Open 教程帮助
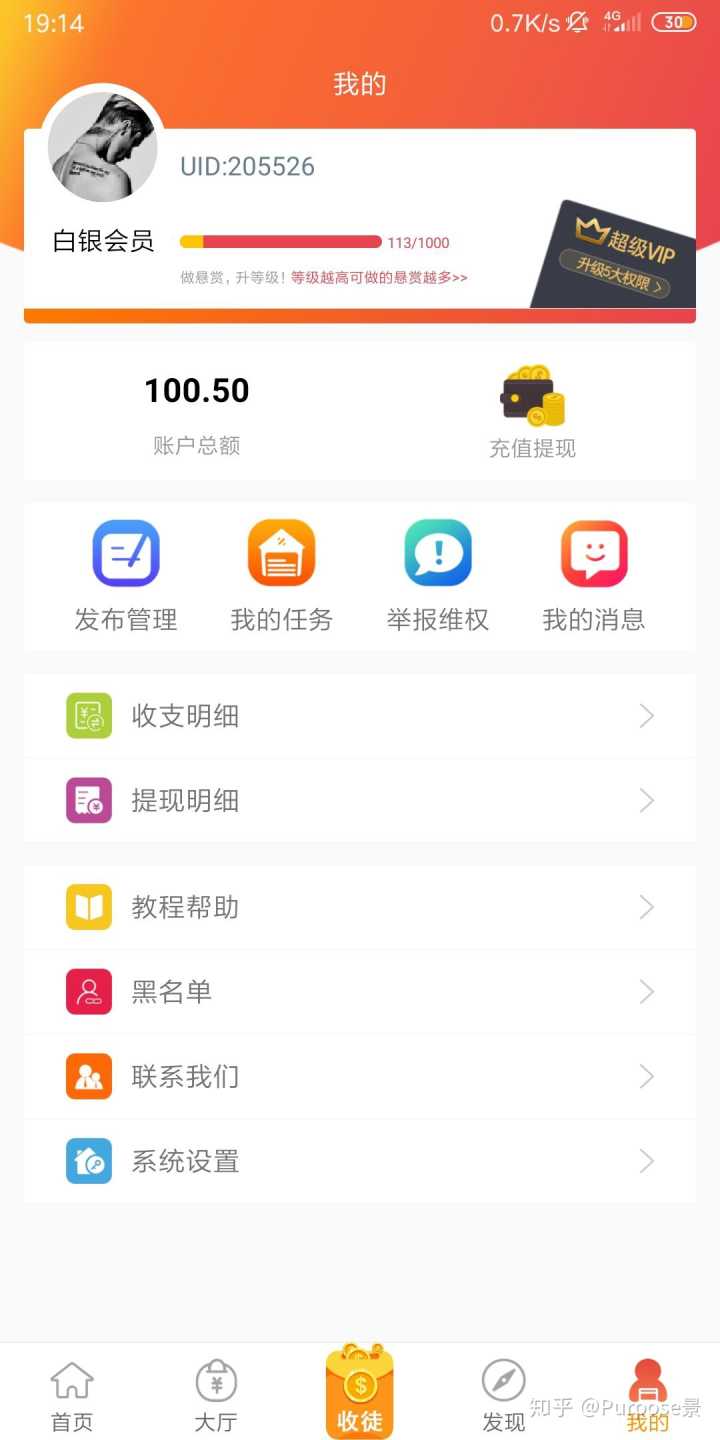The image size is (720, 1440). pyautogui.click(x=360, y=907)
